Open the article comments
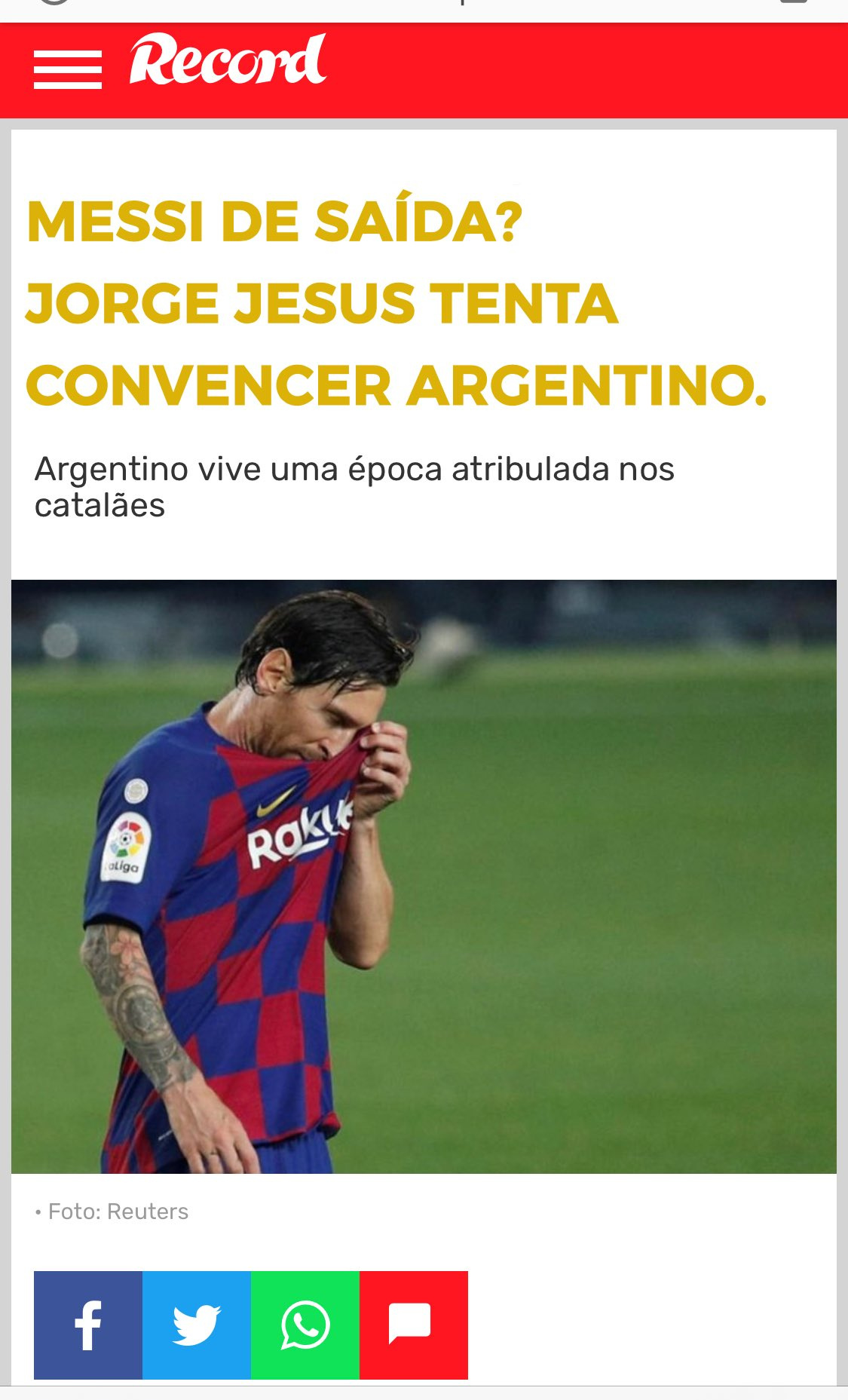 [x=414, y=1325]
